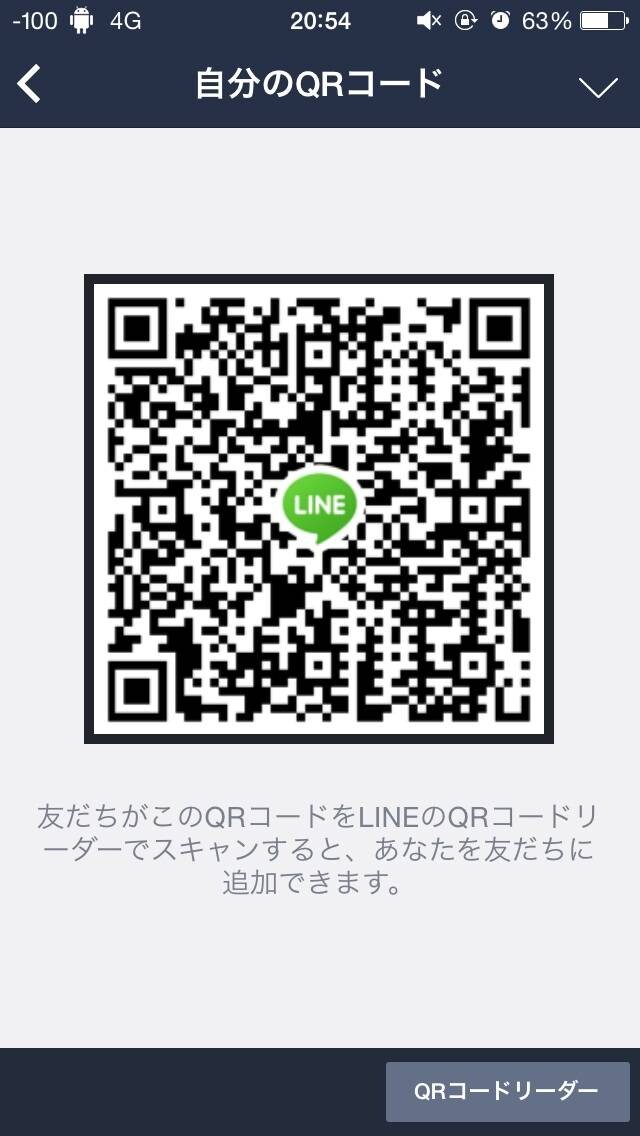
Task: Open the QRコードリーダー button
Action: click(507, 1091)
